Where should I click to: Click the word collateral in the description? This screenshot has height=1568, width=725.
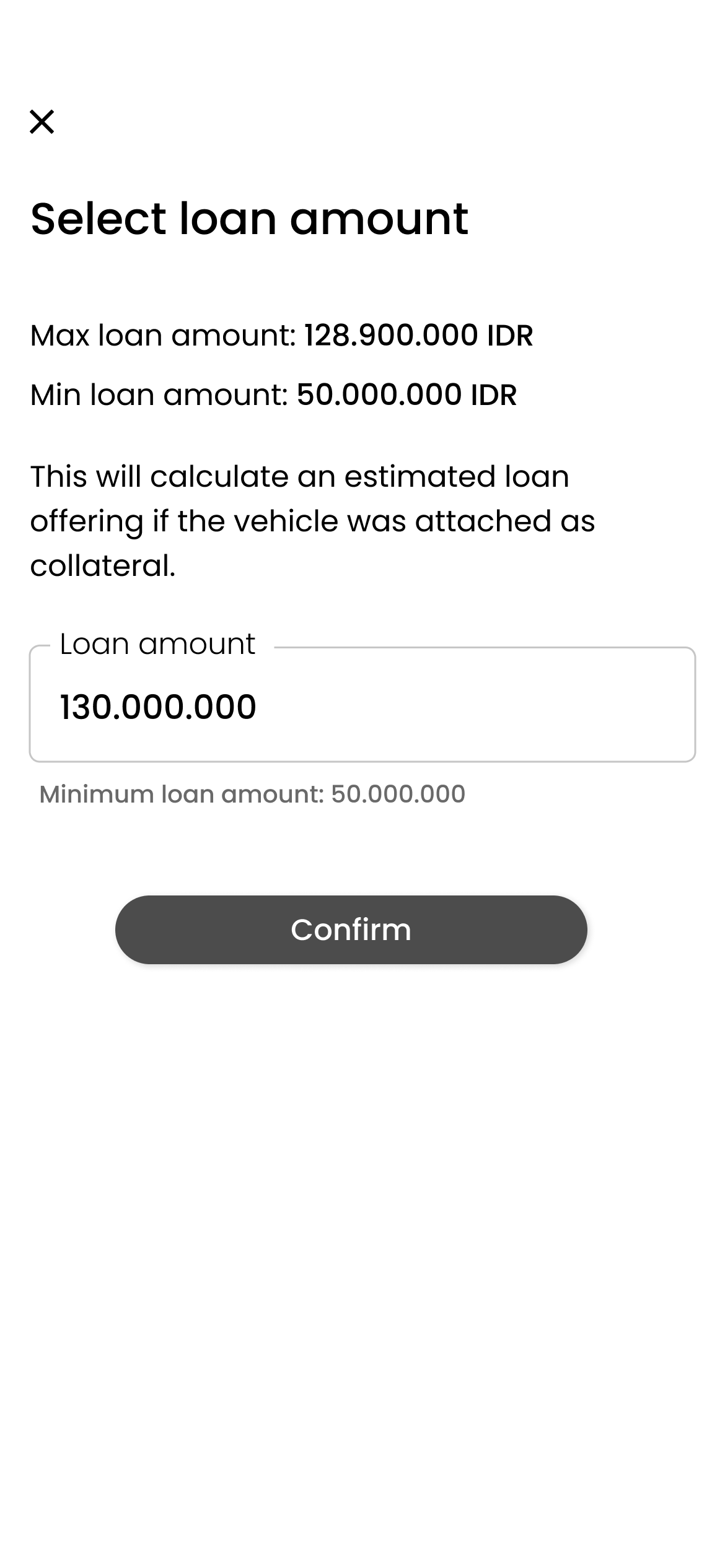(102, 562)
